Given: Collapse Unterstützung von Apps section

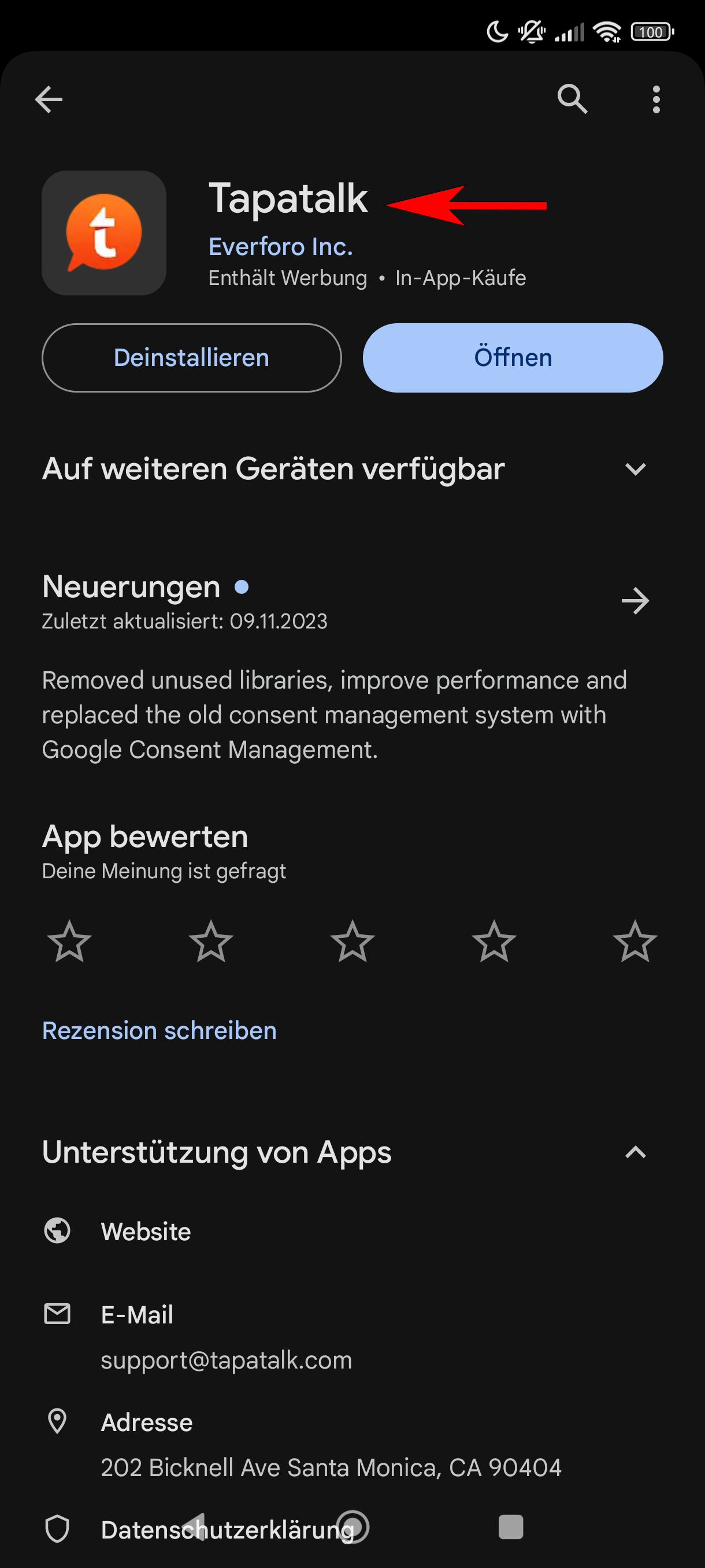Looking at the screenshot, I should point(635,1152).
